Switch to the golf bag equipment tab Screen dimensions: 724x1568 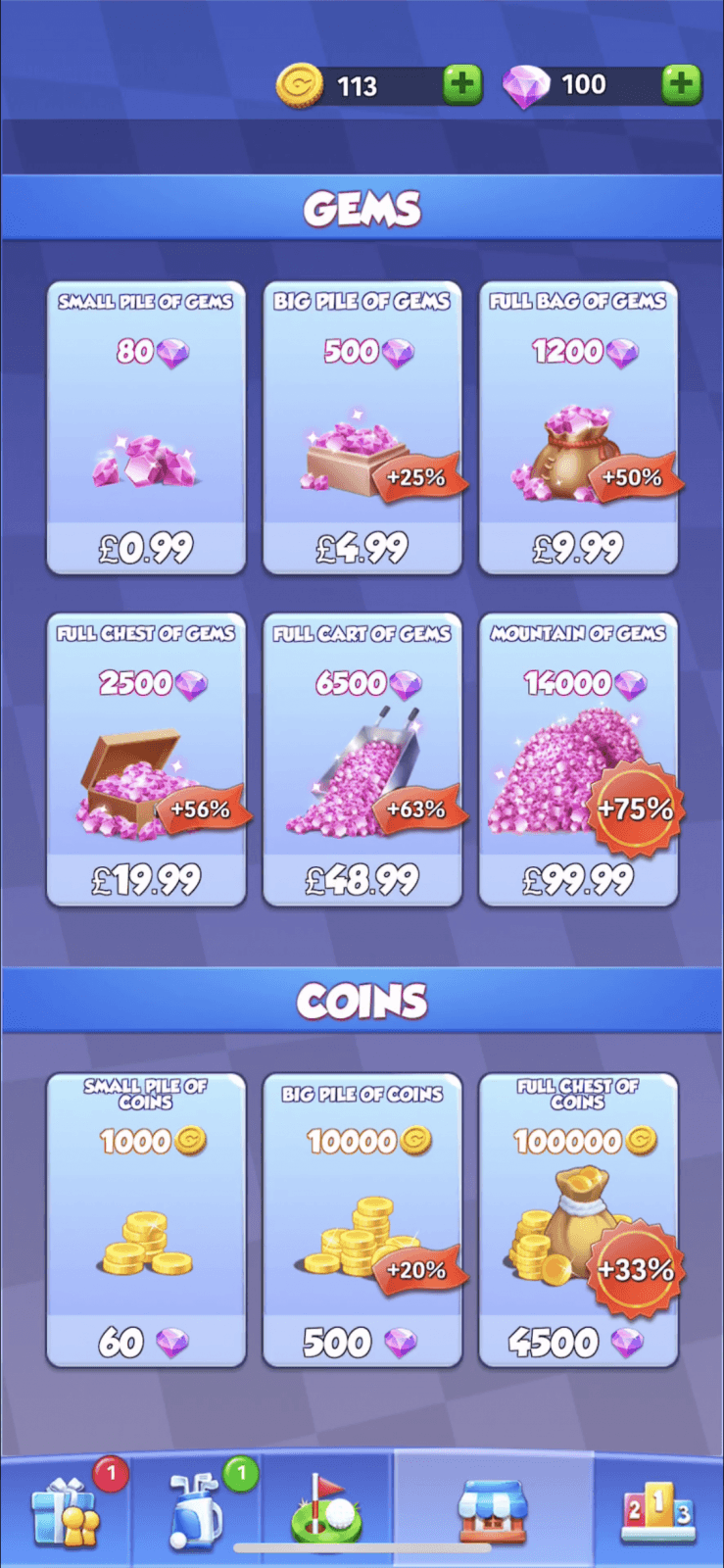[198, 1512]
